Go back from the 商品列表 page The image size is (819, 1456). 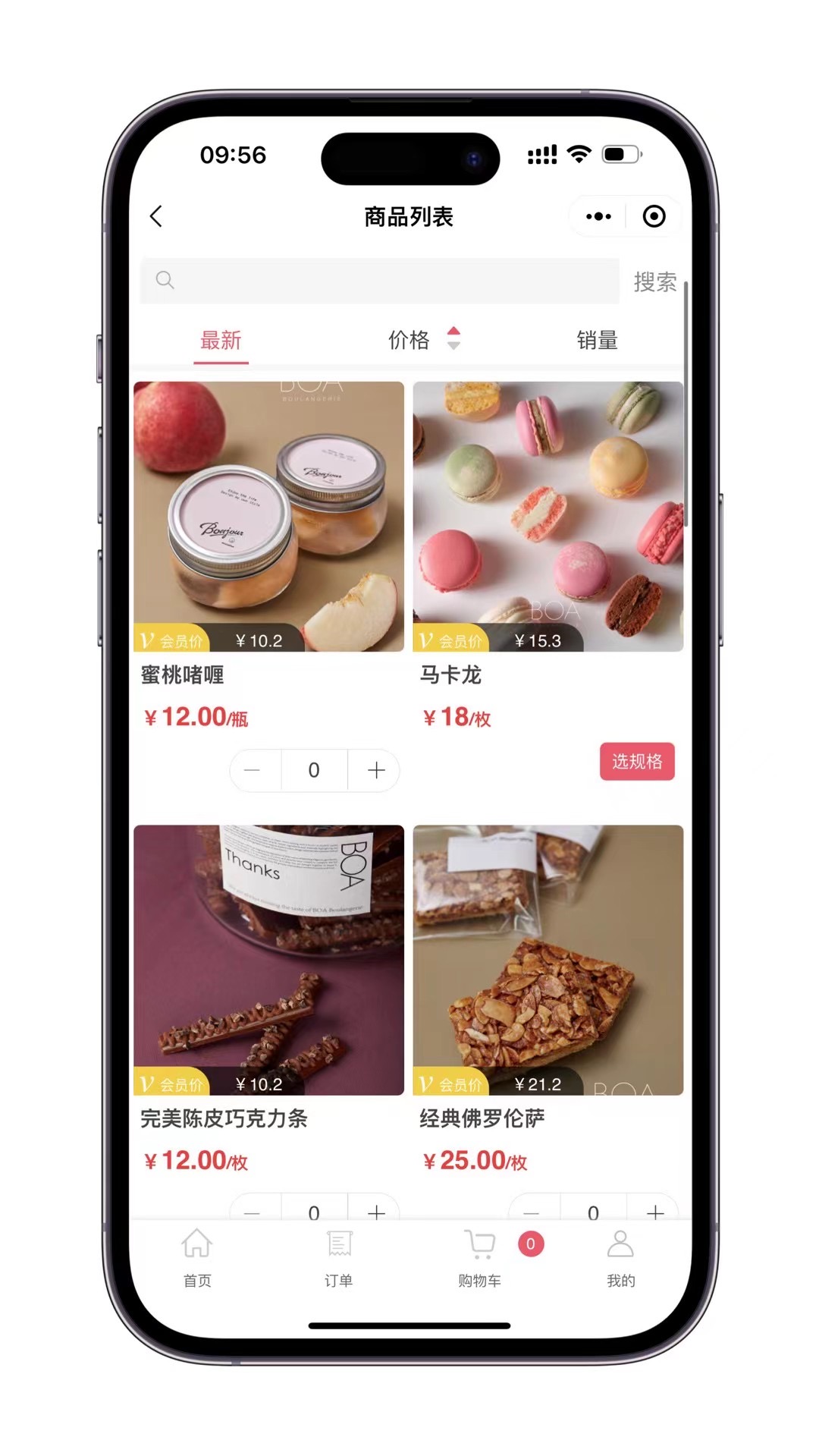coord(156,217)
